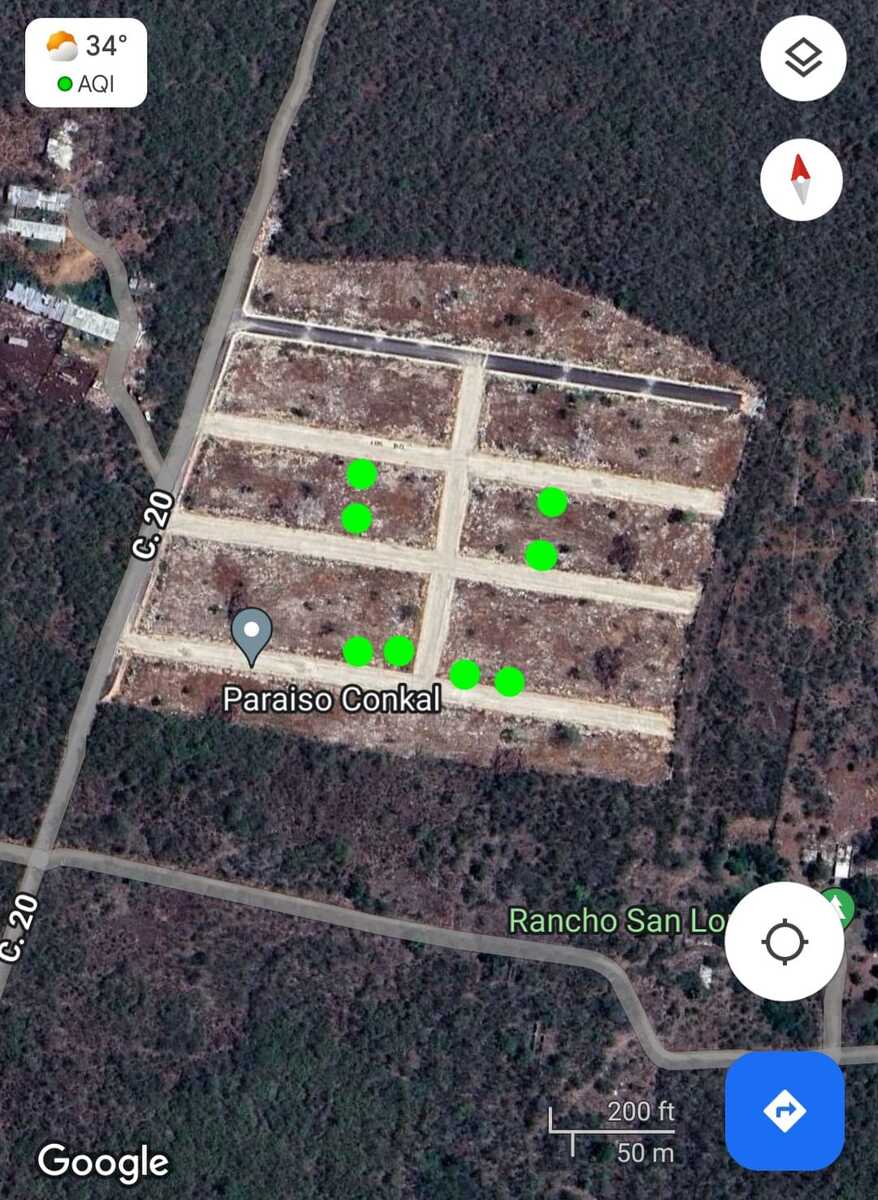Open Rancho San Lo place marker
Image resolution: width=878 pixels, height=1200 pixels.
point(838,907)
